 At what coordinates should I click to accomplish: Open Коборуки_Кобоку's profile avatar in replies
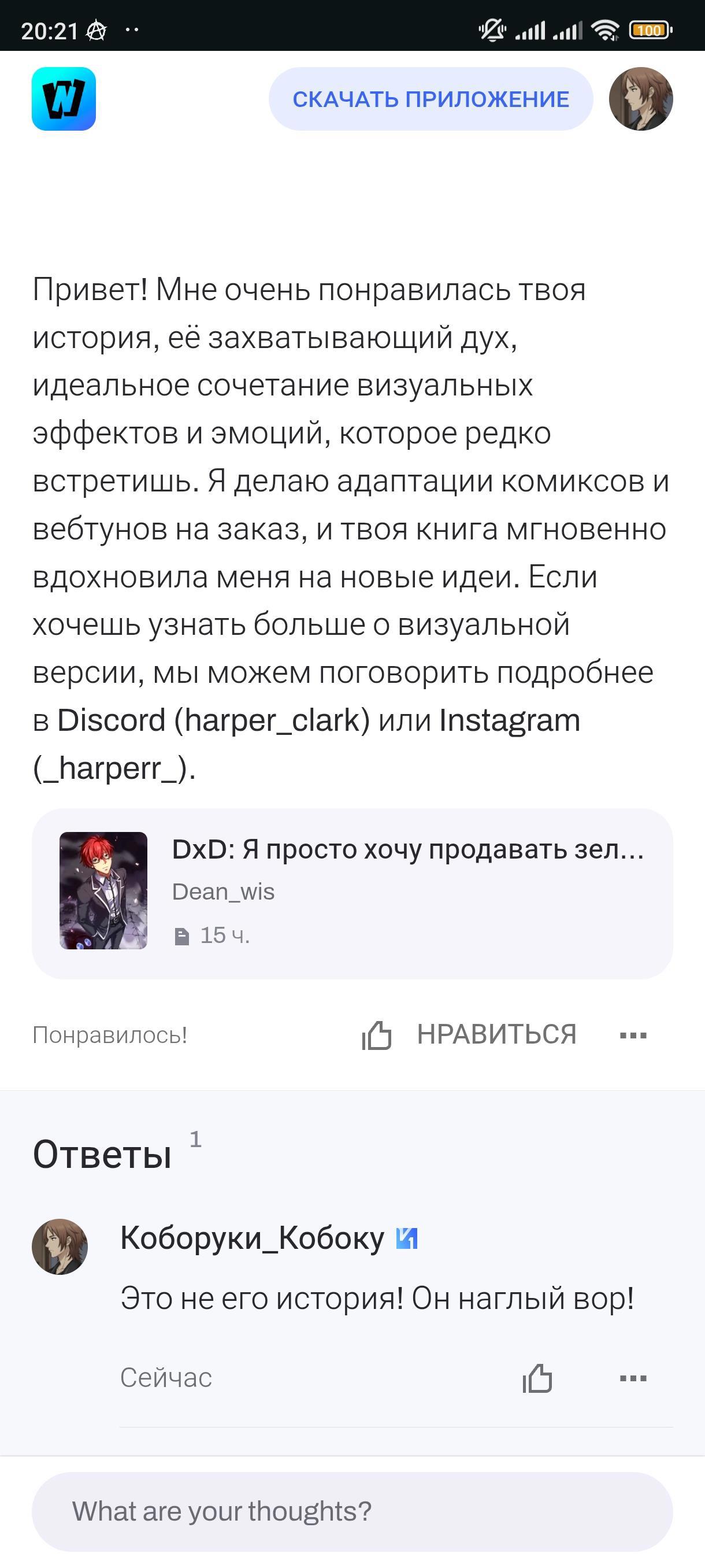click(60, 1246)
